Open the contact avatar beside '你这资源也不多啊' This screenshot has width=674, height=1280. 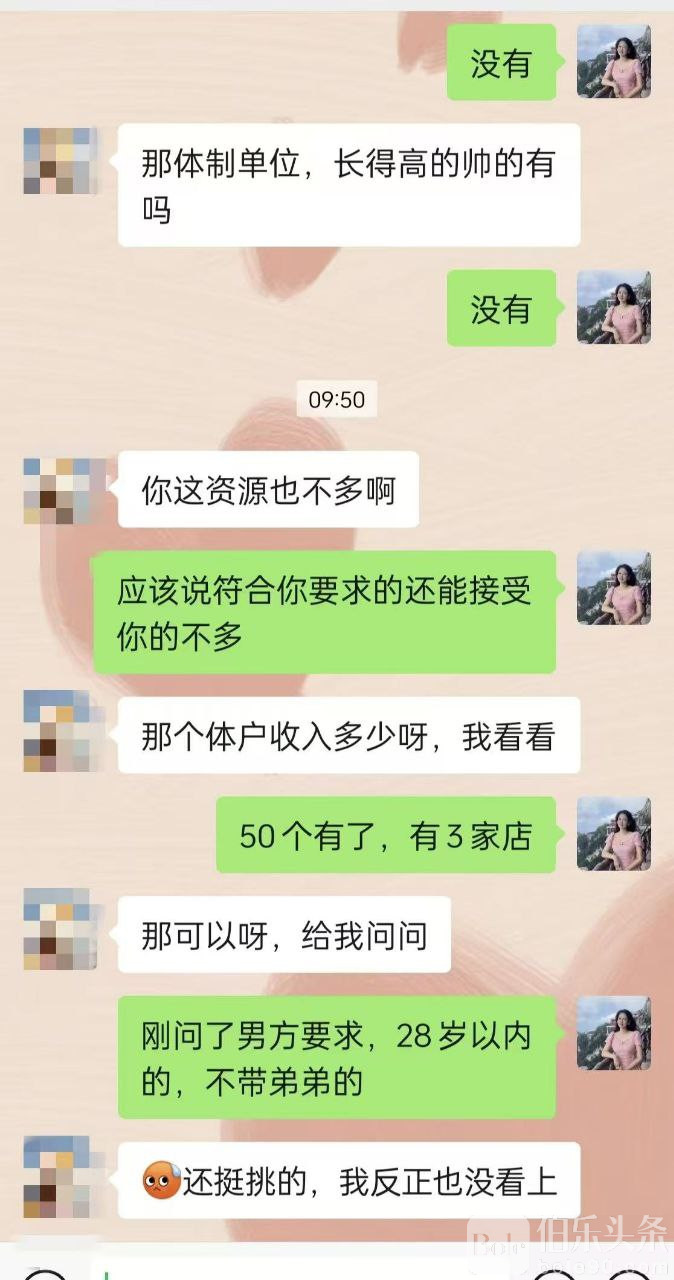[x=60, y=490]
